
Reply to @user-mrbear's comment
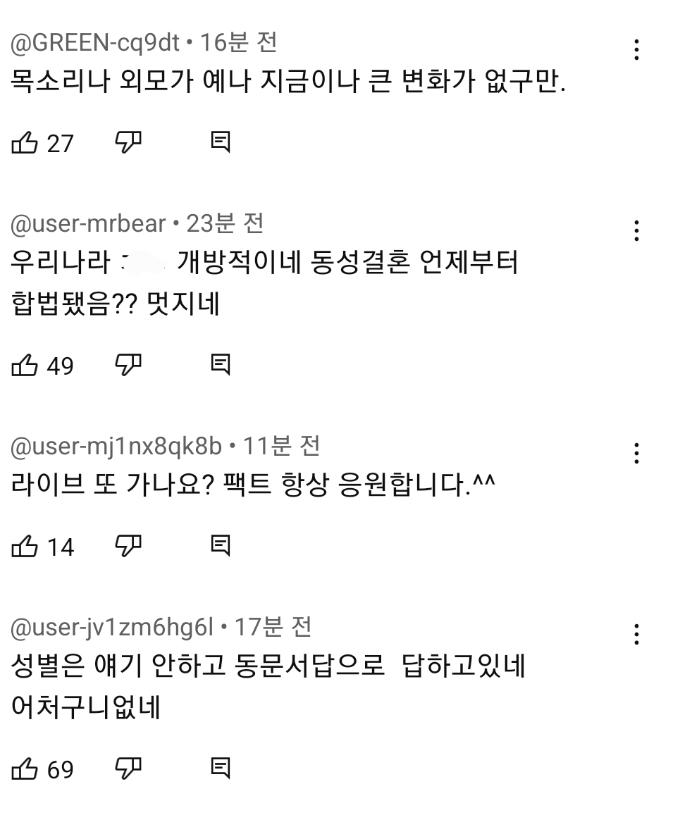coord(220,366)
